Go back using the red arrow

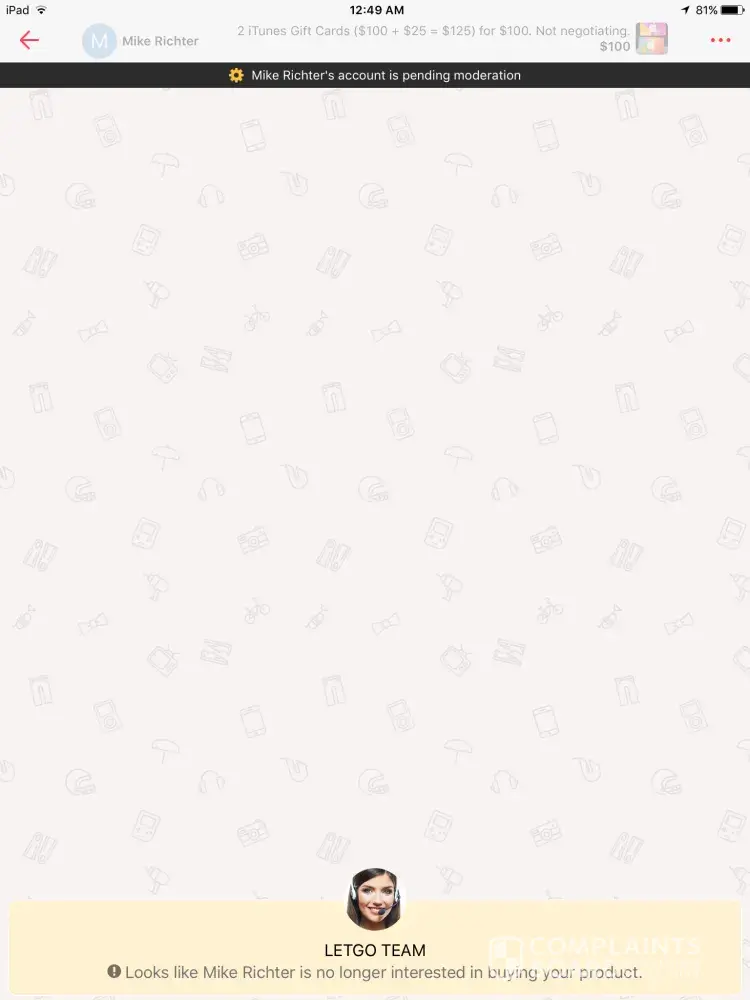click(x=29, y=40)
